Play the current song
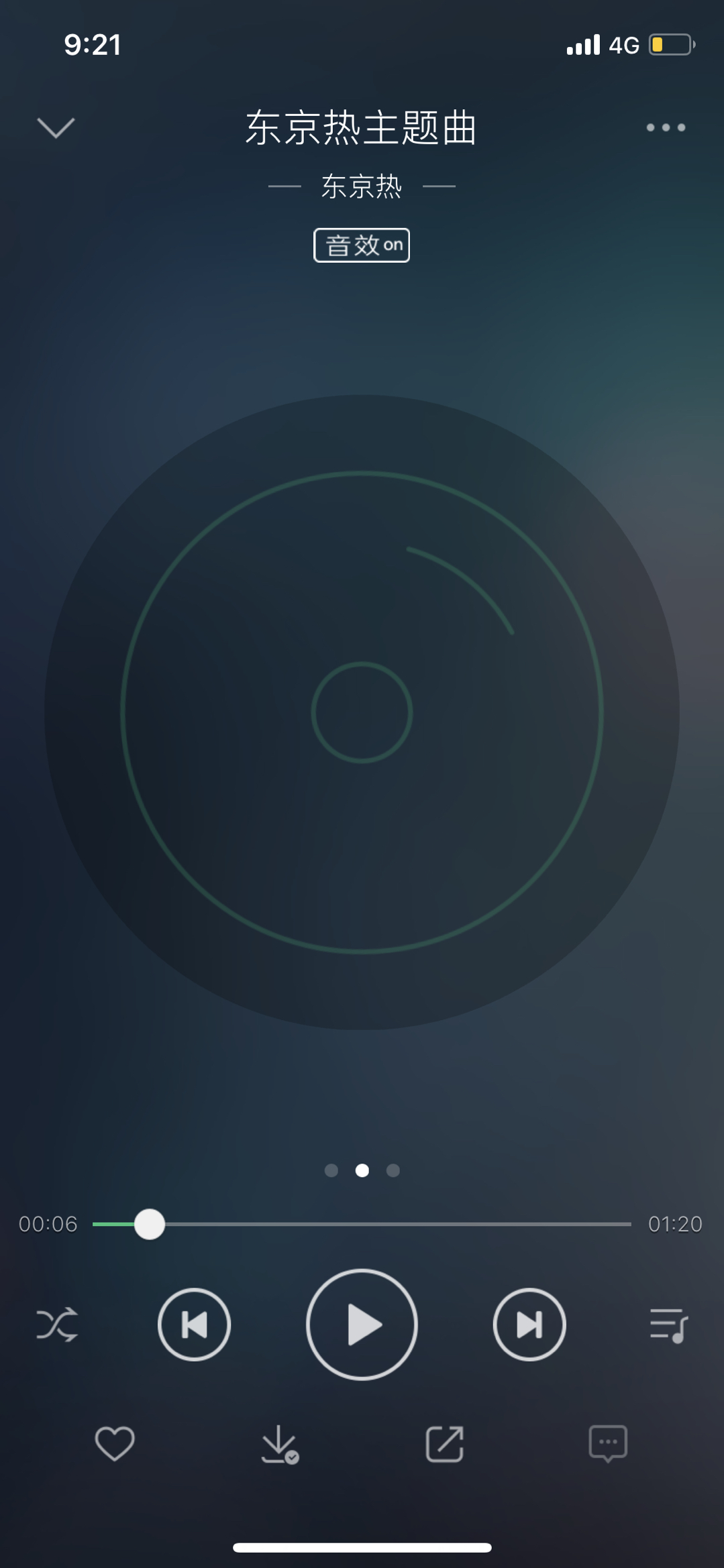724x1568 pixels. (362, 1325)
